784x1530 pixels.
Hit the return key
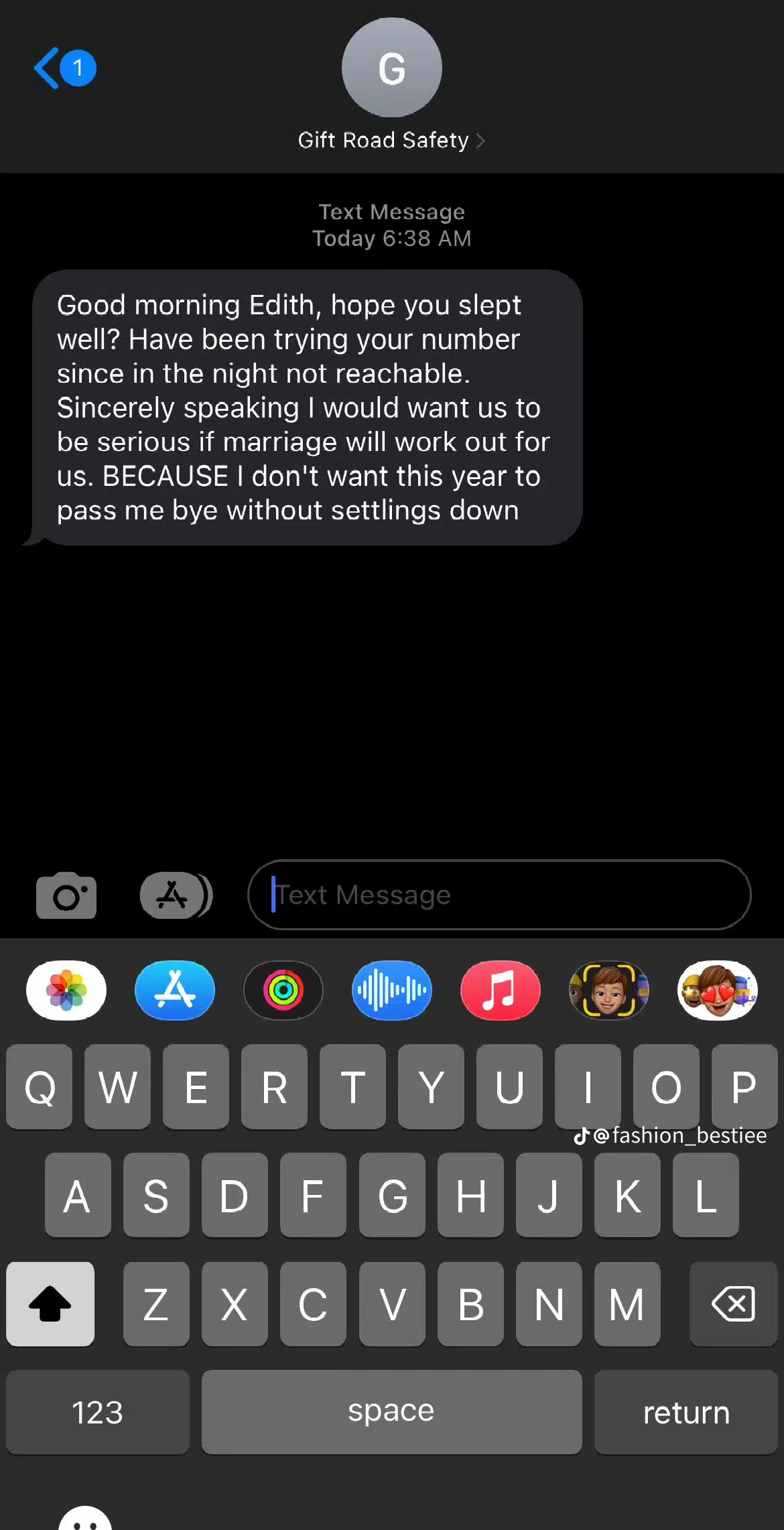click(686, 1412)
